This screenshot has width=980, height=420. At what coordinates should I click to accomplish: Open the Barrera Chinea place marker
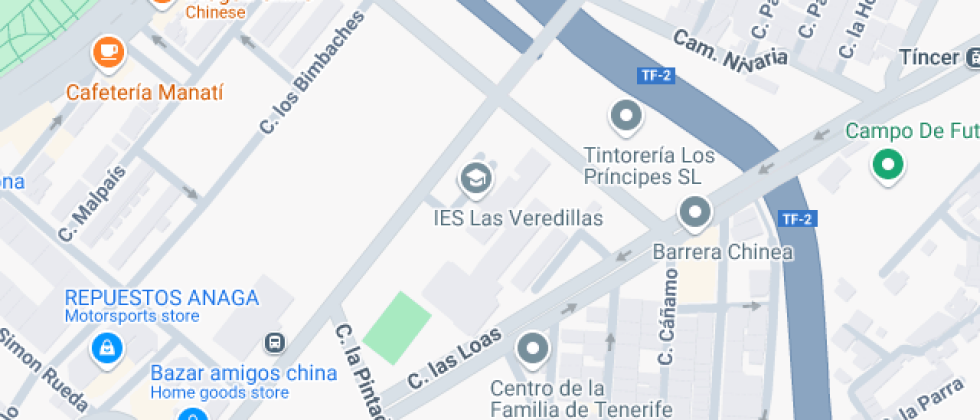pos(694,213)
